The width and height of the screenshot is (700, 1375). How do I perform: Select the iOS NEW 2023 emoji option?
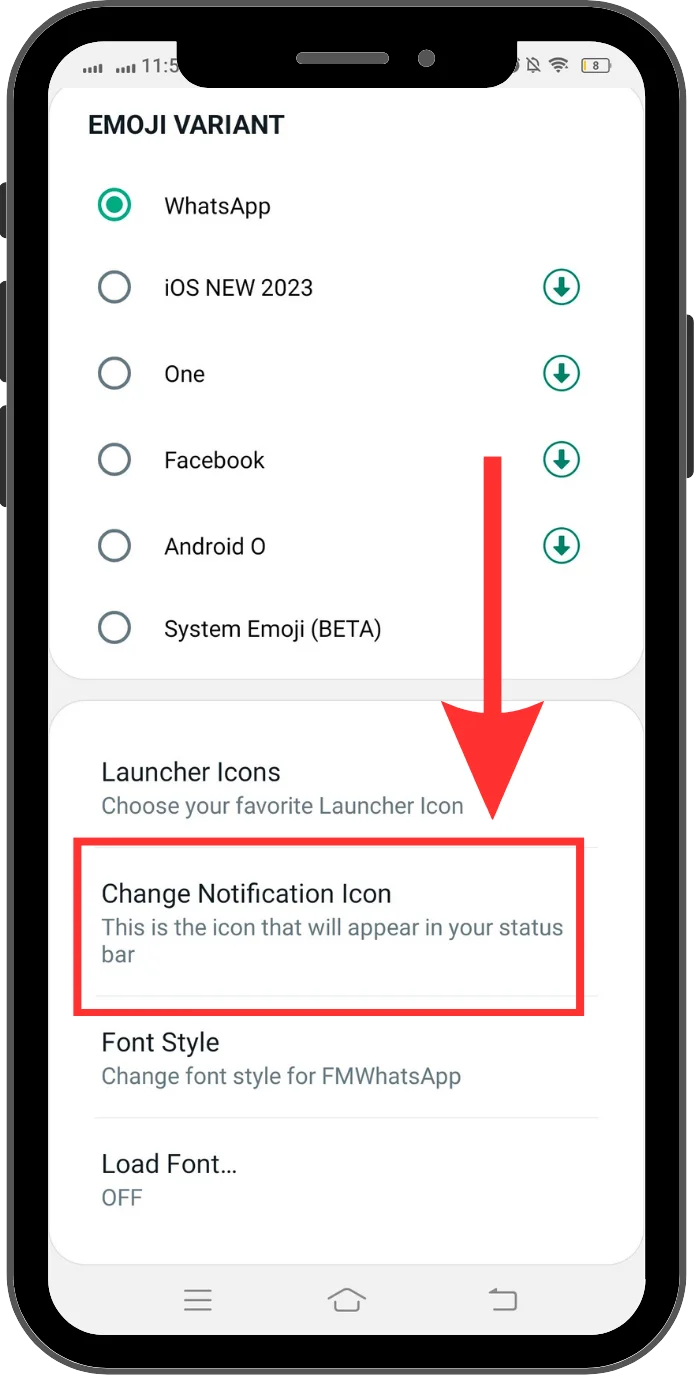pyautogui.click(x=115, y=288)
